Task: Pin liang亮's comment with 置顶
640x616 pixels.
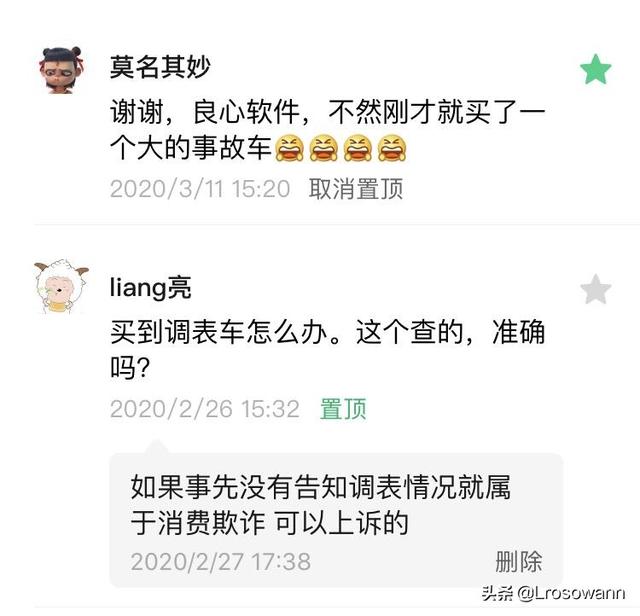Action: pos(343,409)
